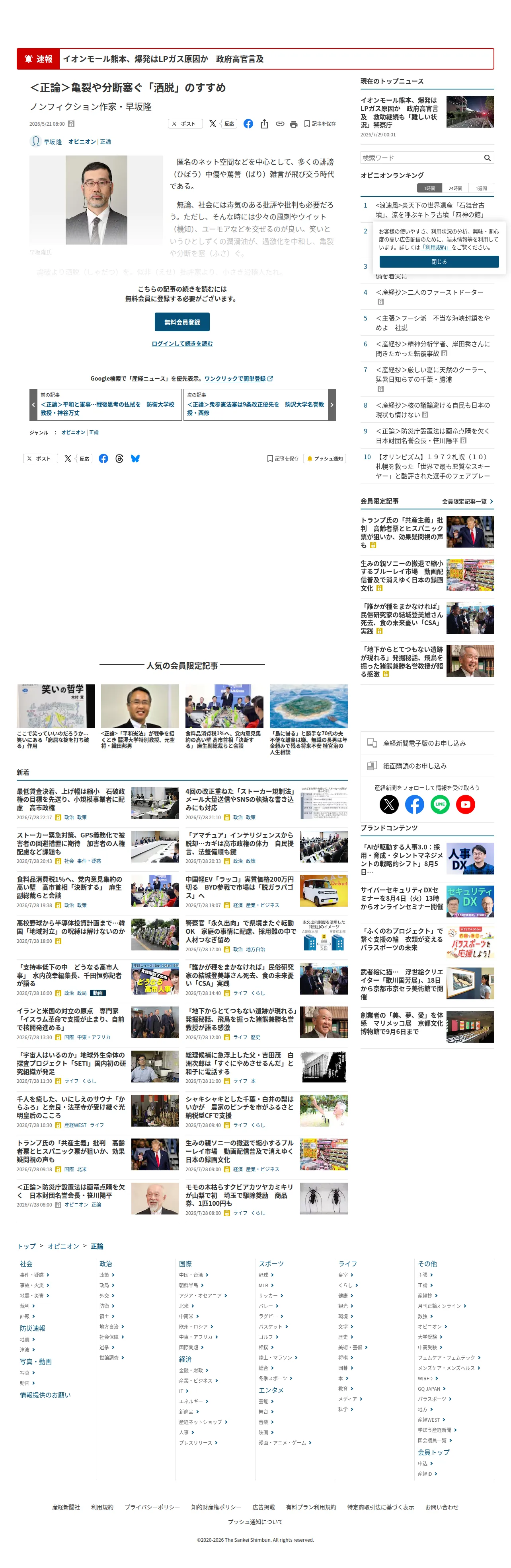Tap the search magnifier icon
This screenshot has width=511, height=1568.
click(487, 157)
